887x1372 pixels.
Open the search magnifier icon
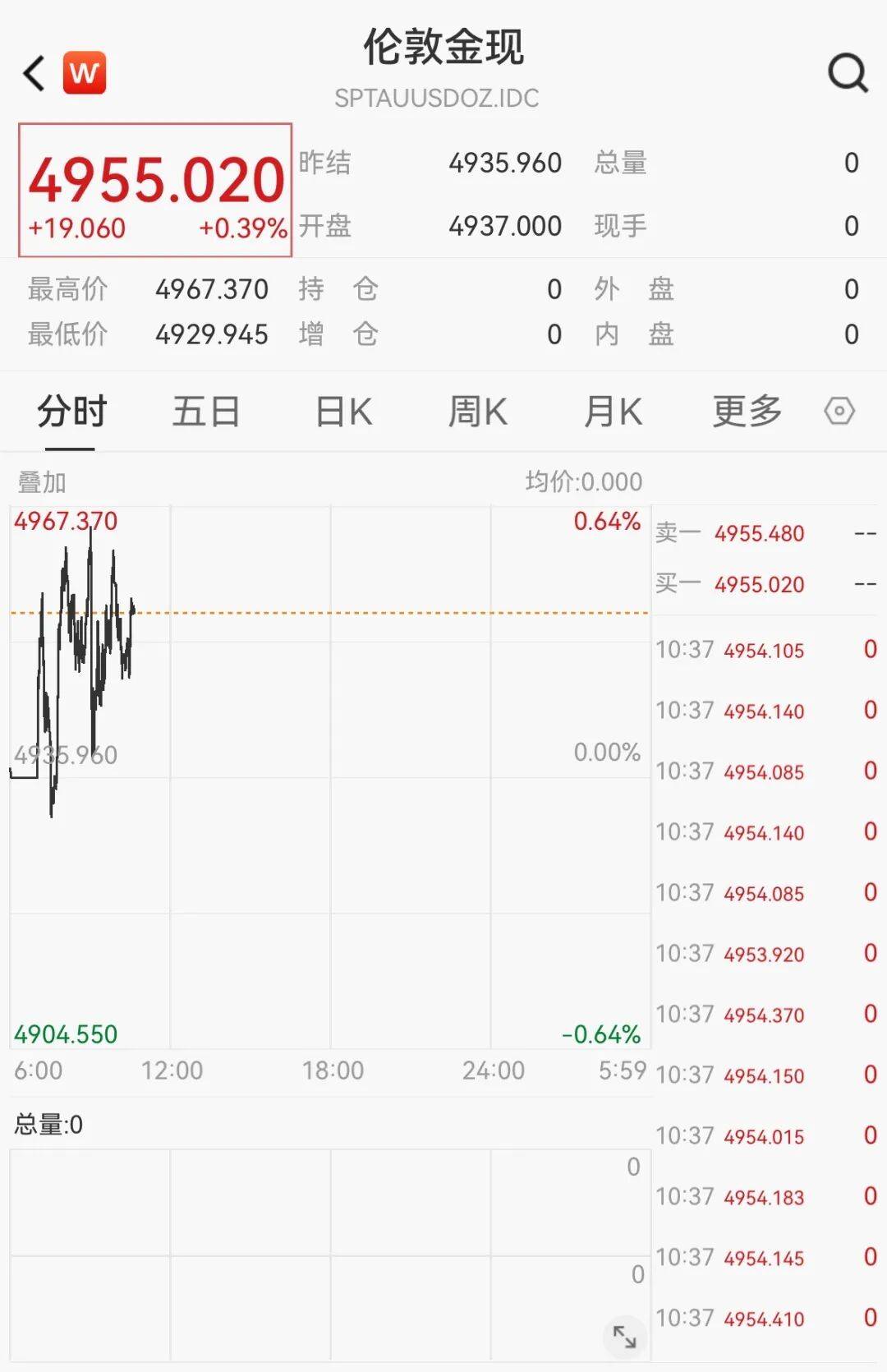[848, 73]
